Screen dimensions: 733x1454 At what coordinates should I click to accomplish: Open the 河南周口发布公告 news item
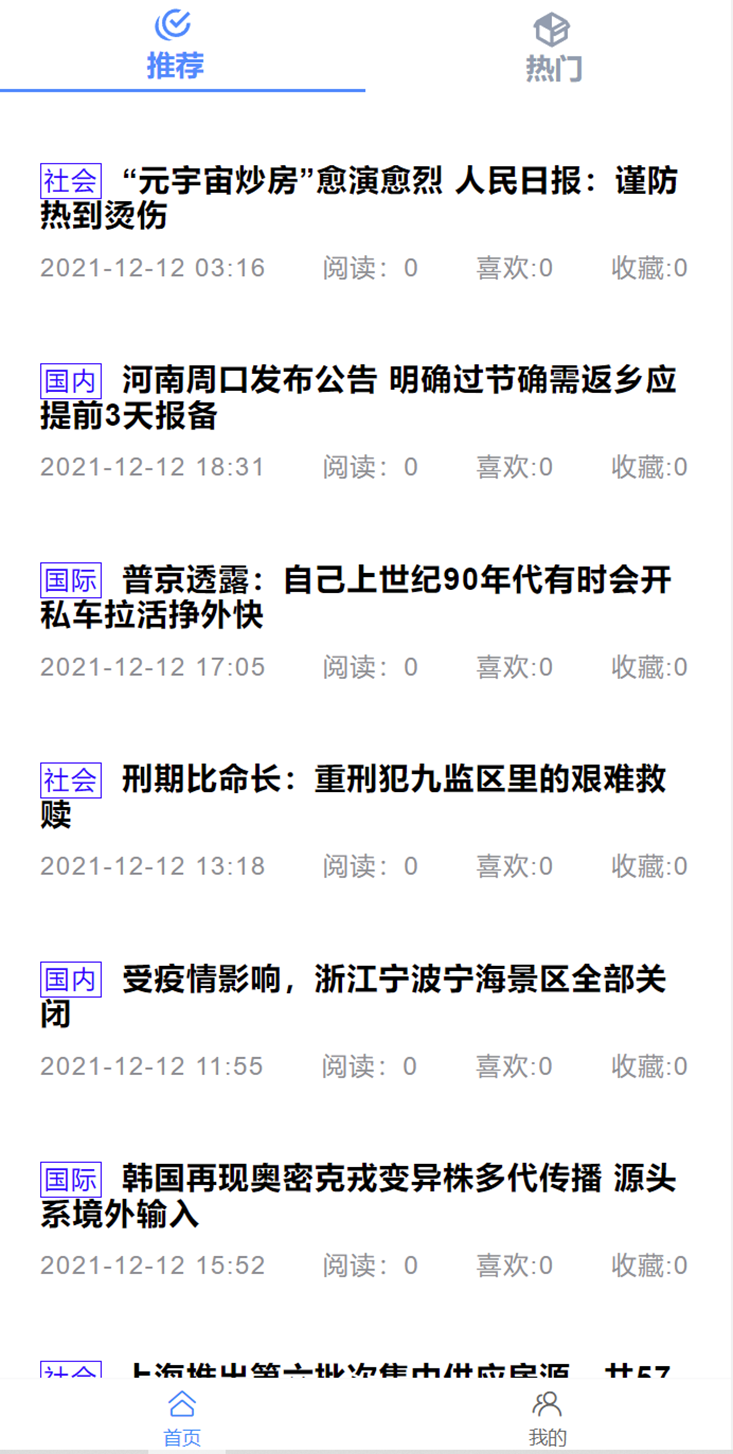pyautogui.click(x=360, y=397)
